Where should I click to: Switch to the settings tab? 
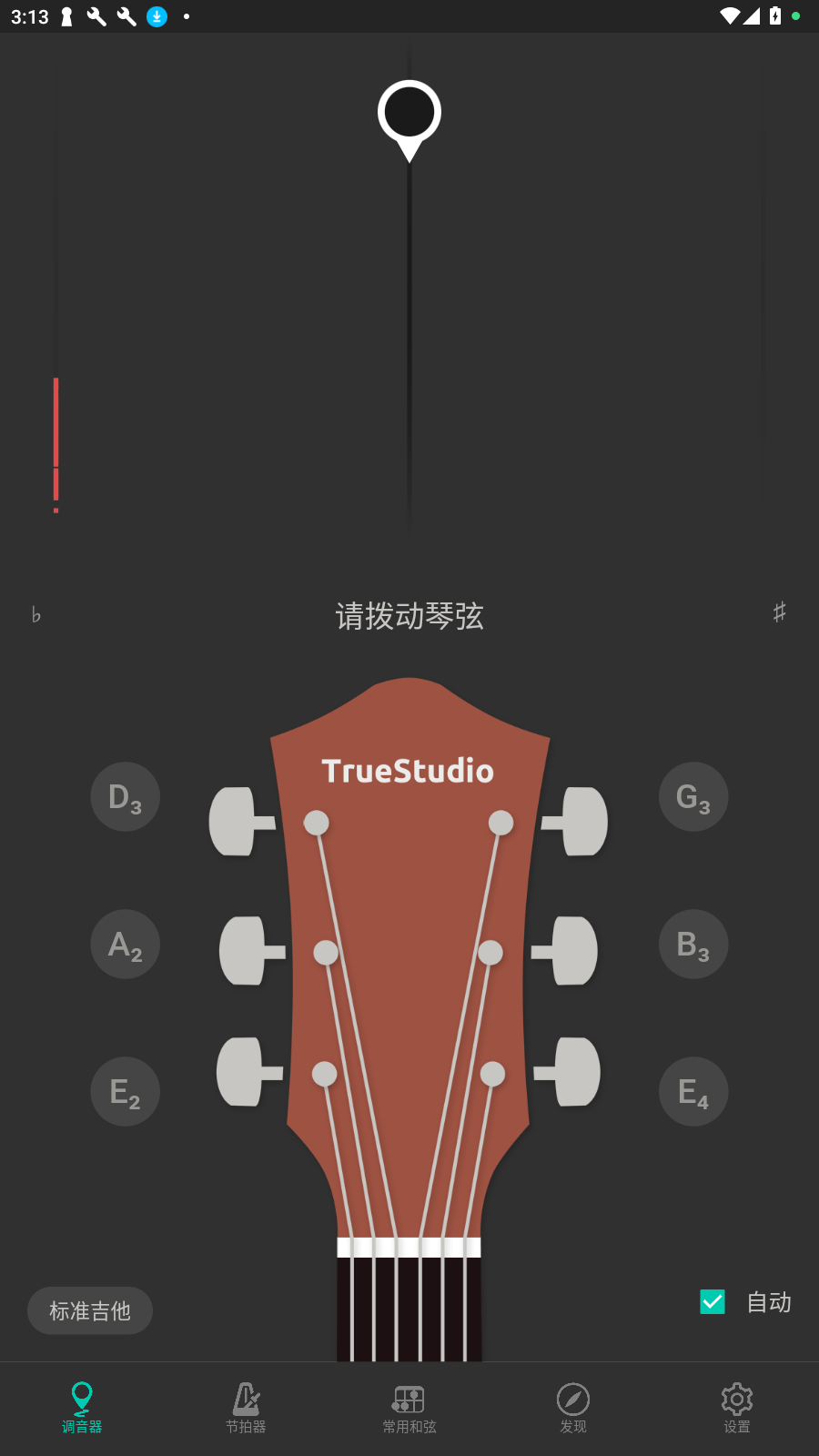(x=736, y=1407)
